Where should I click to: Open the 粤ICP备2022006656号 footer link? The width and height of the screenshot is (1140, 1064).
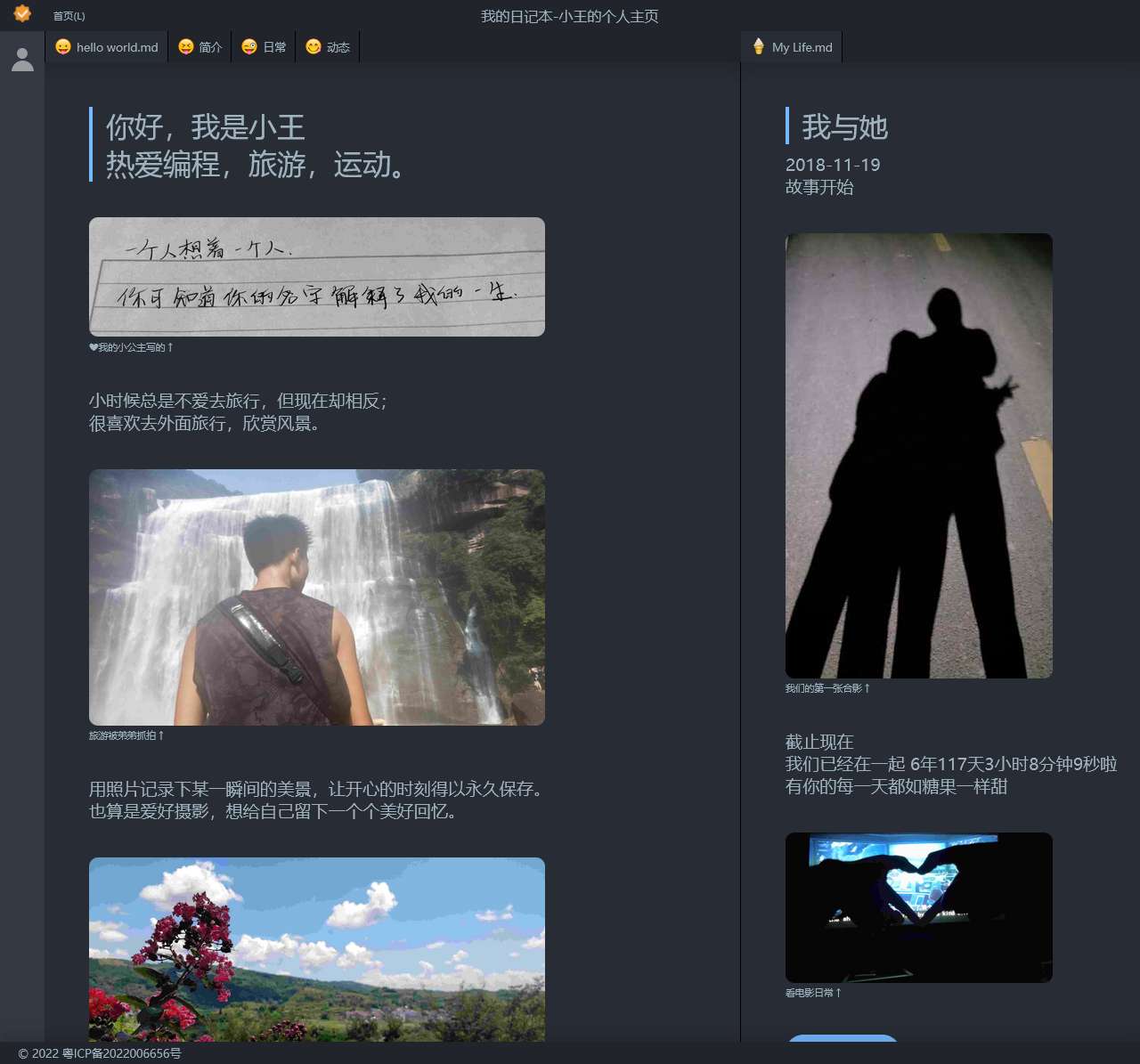121,1053
